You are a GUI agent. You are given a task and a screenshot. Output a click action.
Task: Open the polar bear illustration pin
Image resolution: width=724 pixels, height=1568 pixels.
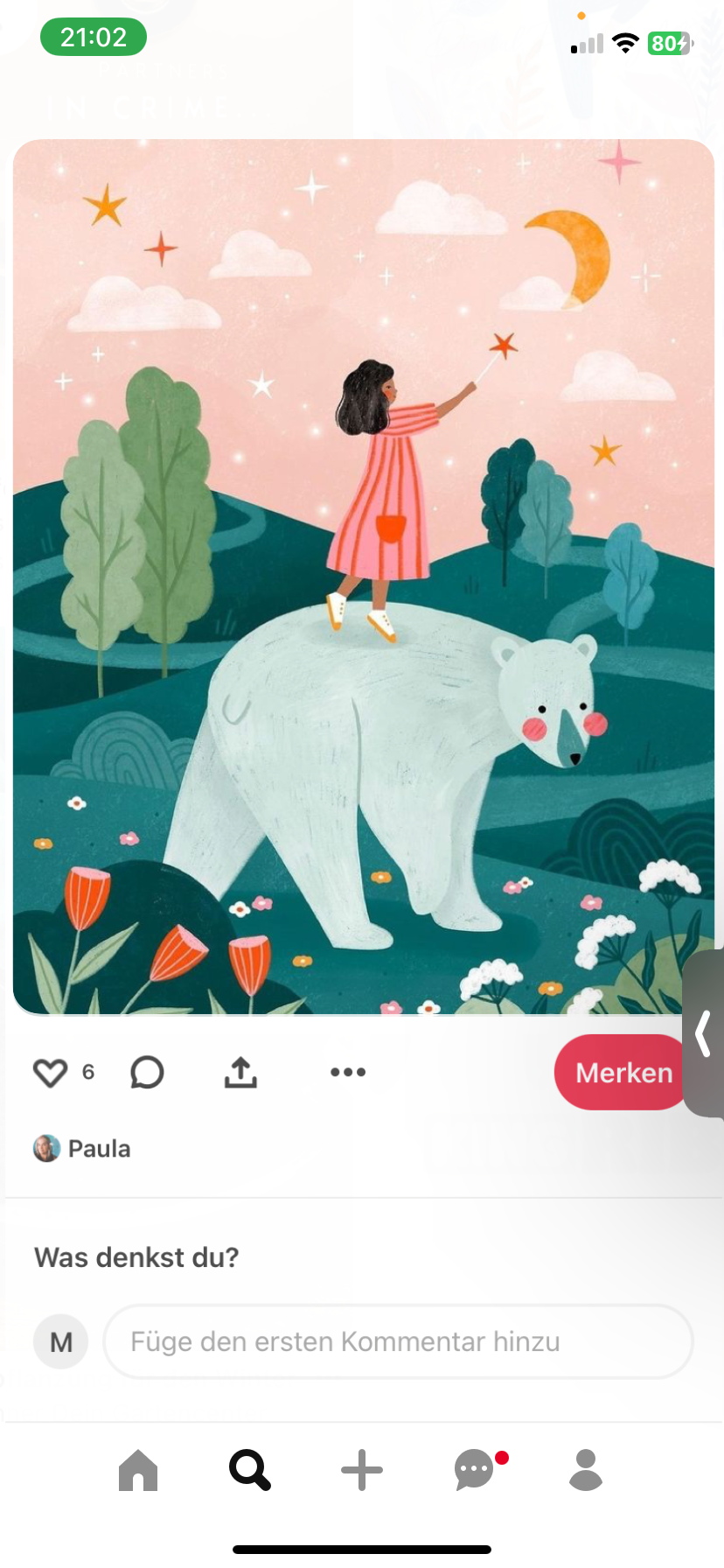click(363, 577)
